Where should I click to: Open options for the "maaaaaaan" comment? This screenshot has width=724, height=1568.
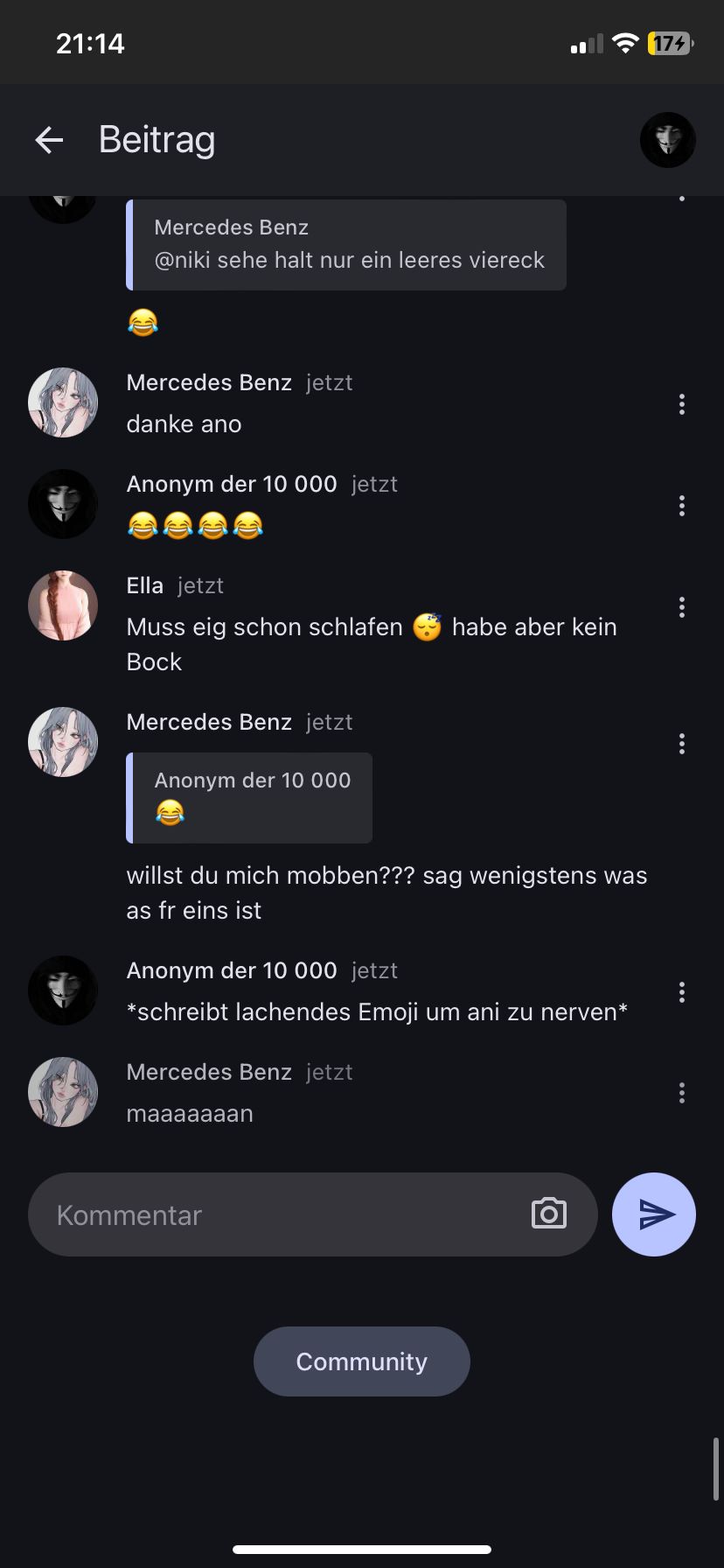click(x=682, y=1093)
